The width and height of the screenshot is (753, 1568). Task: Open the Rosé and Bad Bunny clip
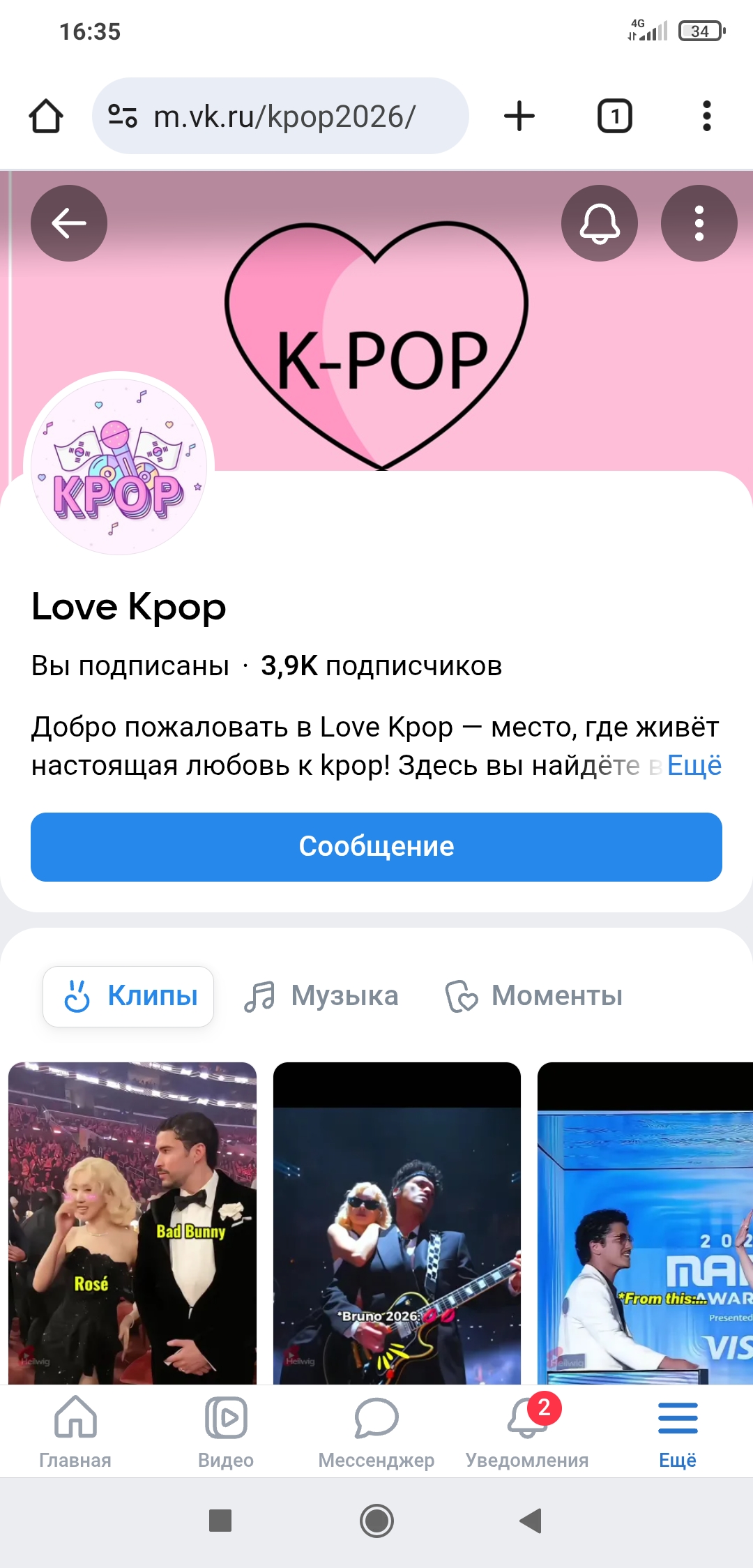(132, 1222)
